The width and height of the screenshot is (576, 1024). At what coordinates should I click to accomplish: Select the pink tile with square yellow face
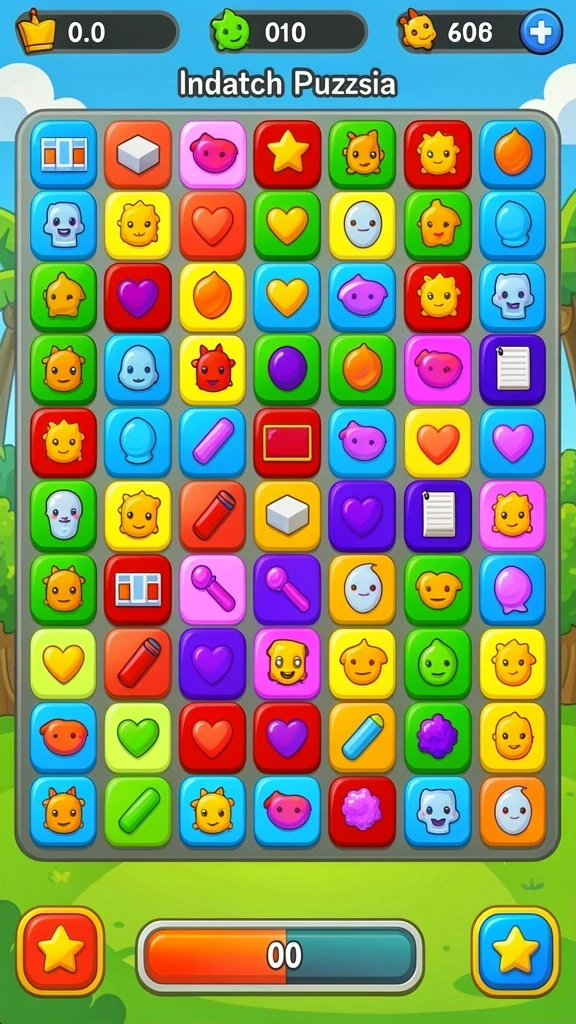(x=287, y=663)
